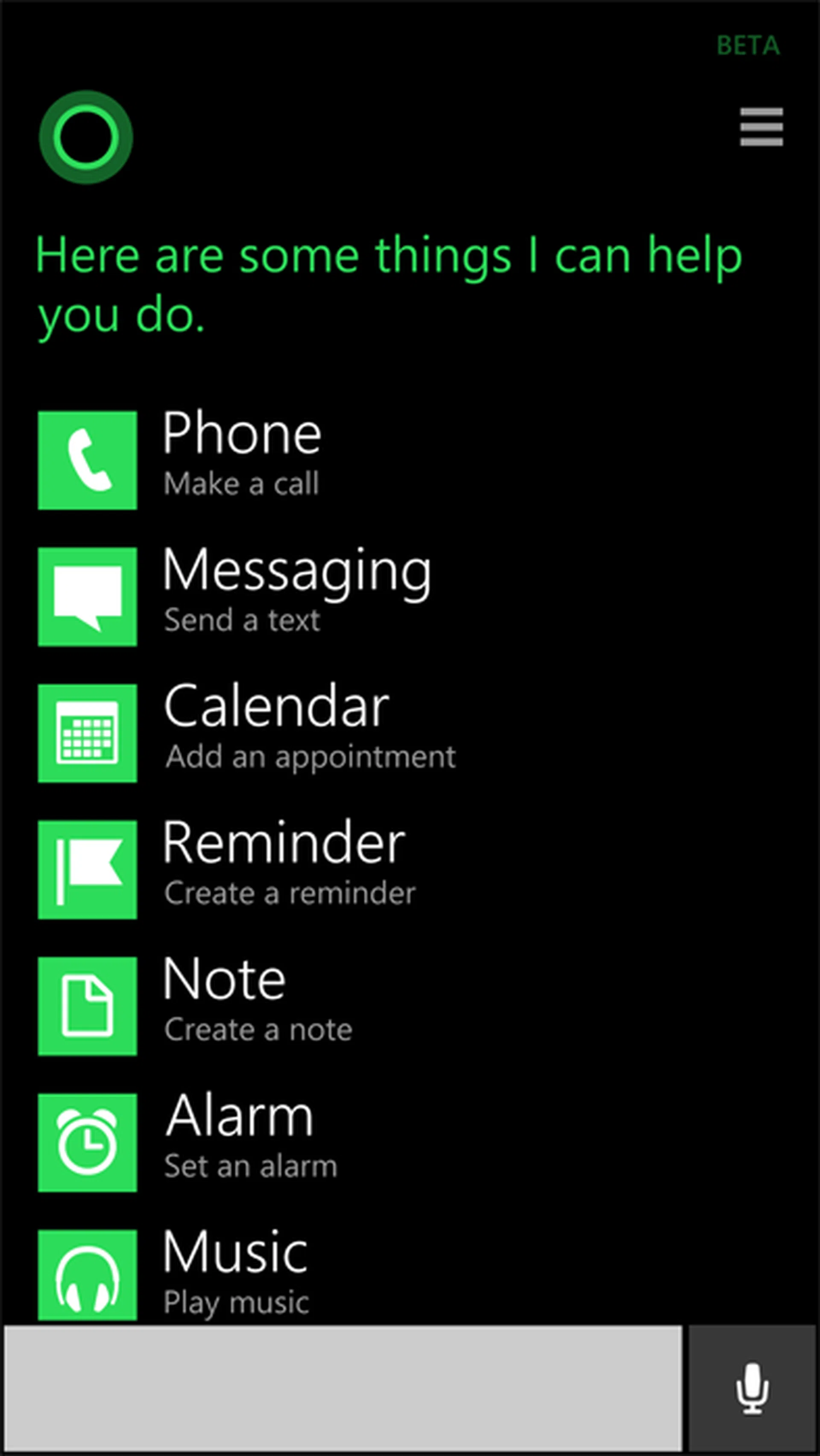This screenshot has width=820, height=1456.
Task: Tap the microphone to speak
Action: 752,1388
